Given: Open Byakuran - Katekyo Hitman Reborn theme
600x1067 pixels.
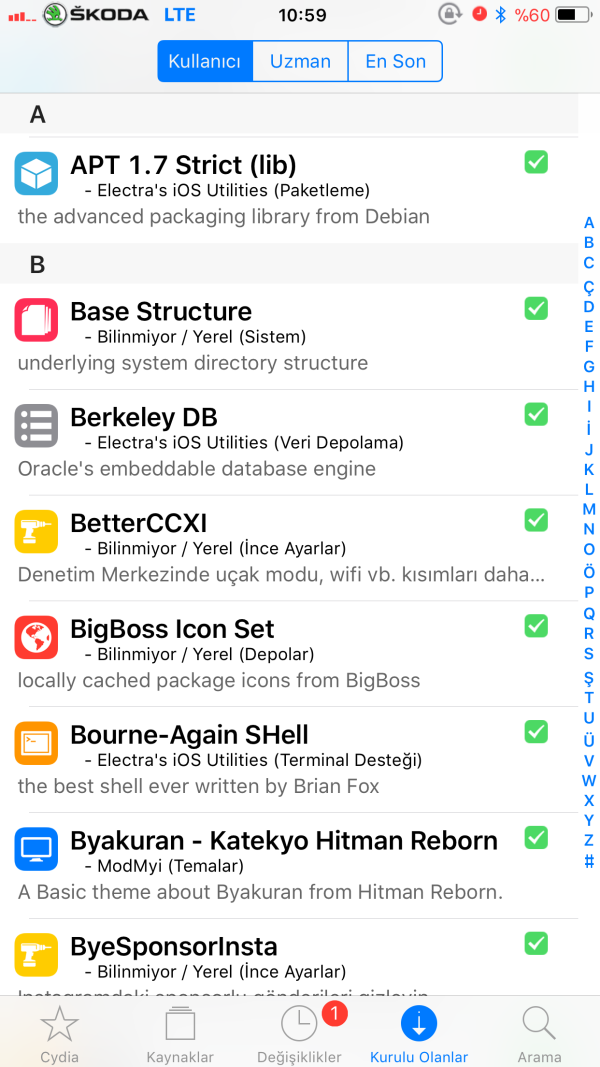Looking at the screenshot, I should click(280, 865).
